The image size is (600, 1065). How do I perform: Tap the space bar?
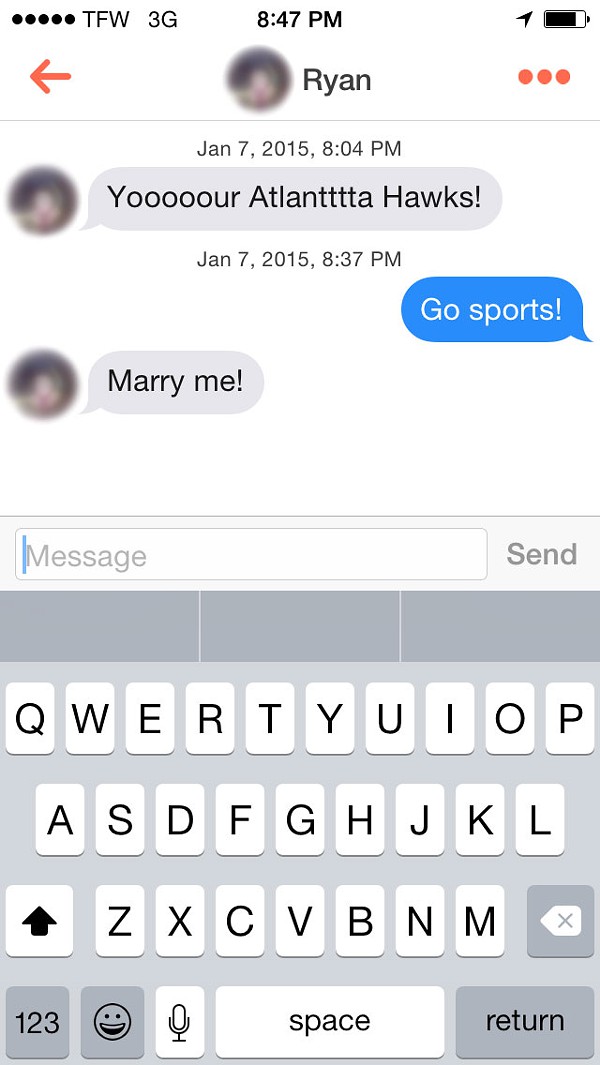(x=329, y=1022)
